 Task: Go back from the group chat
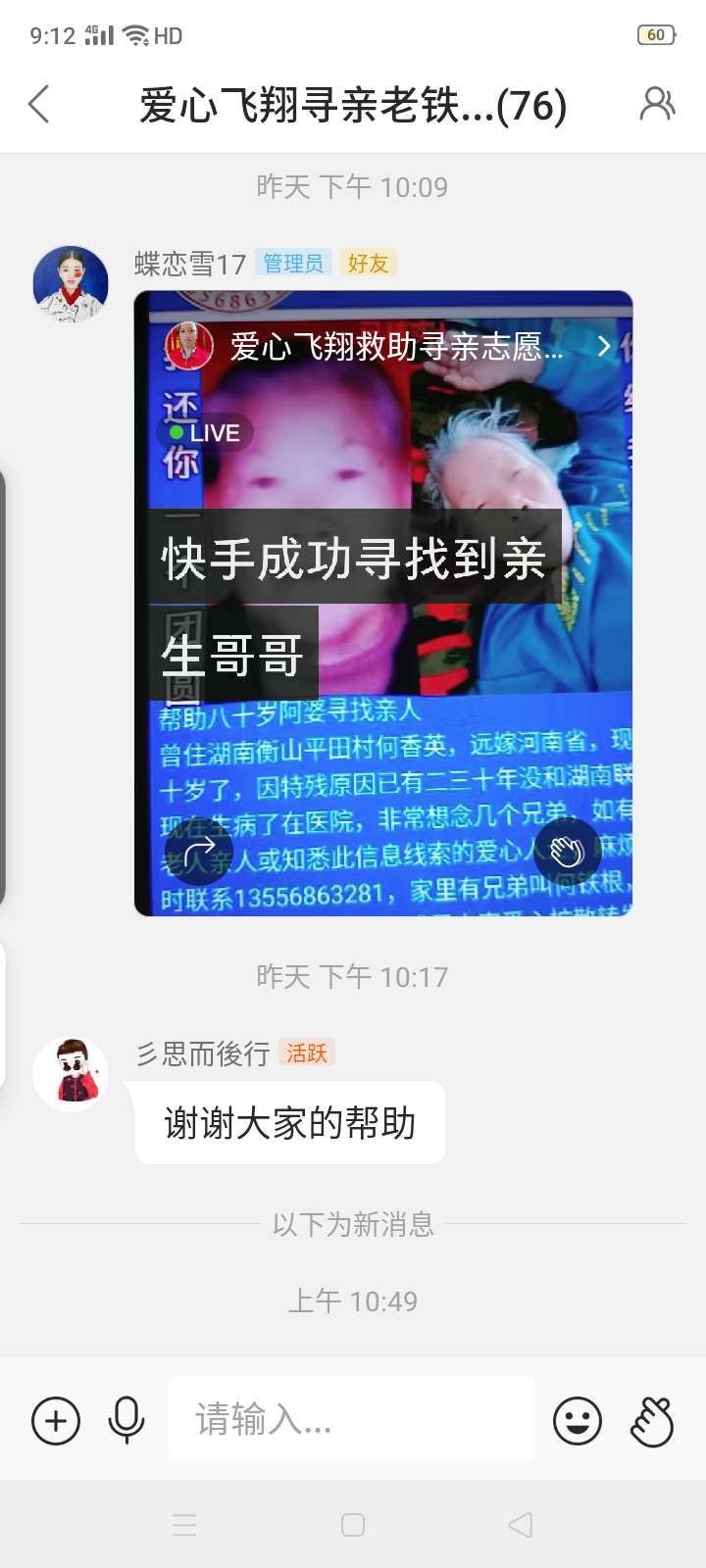pyautogui.click(x=39, y=104)
